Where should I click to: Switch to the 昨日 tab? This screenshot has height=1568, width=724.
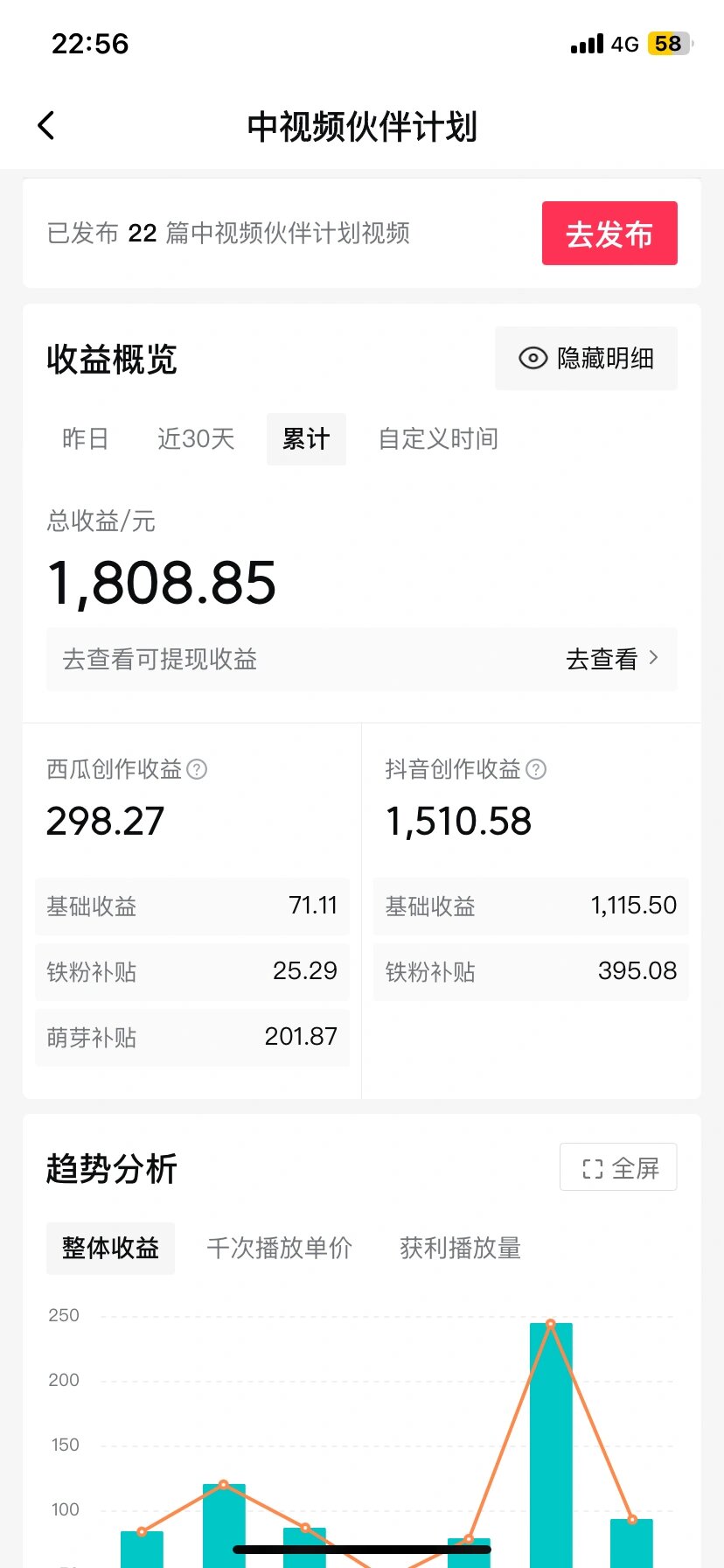(86, 439)
